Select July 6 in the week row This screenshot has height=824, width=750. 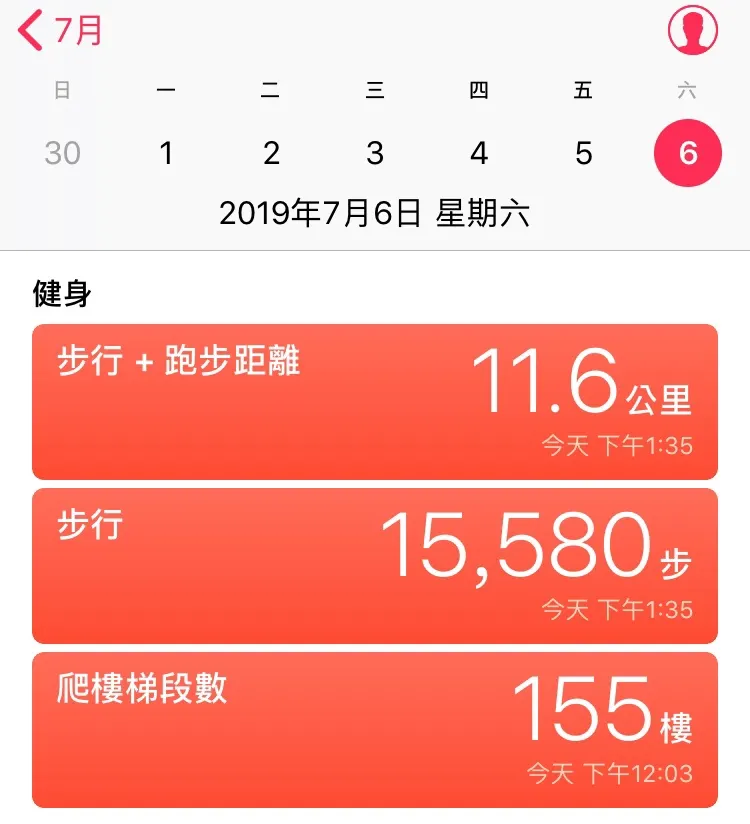[x=687, y=153]
